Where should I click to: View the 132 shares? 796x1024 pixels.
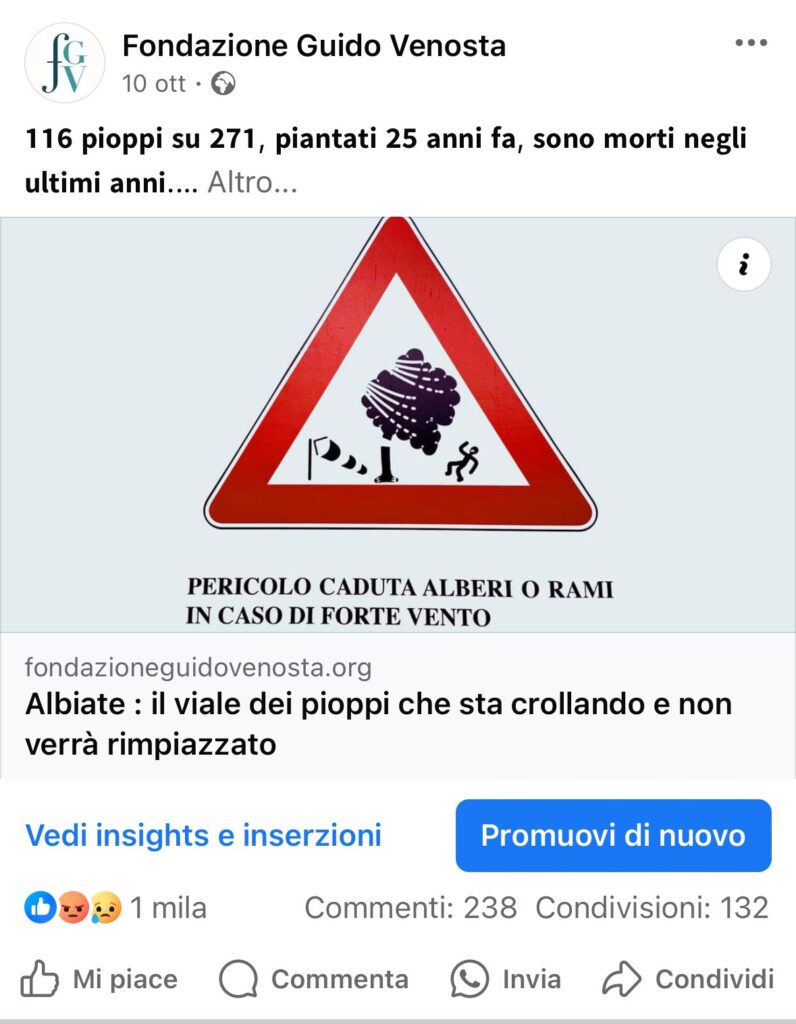tap(652, 907)
